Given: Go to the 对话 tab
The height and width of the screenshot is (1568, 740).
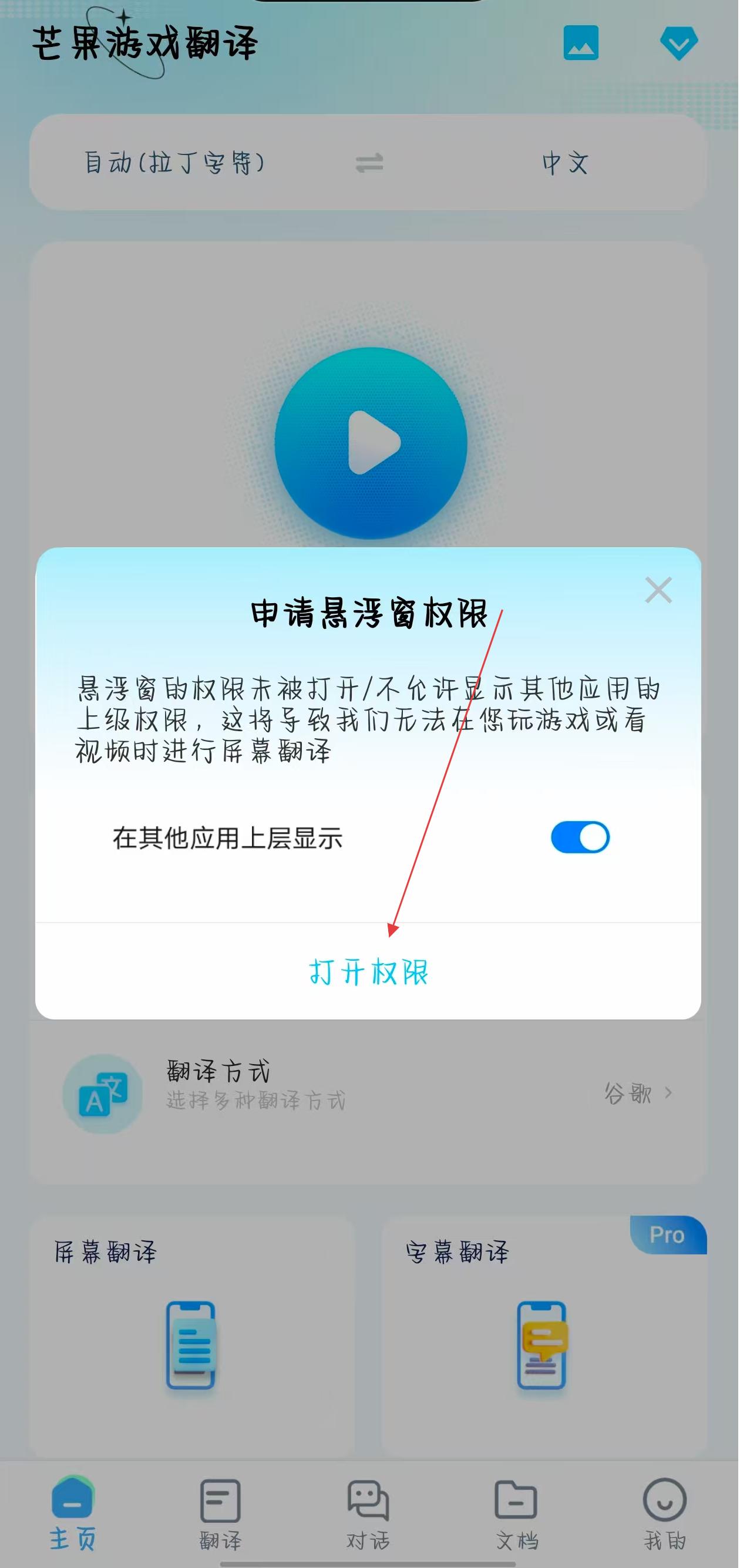Looking at the screenshot, I should (x=368, y=1514).
